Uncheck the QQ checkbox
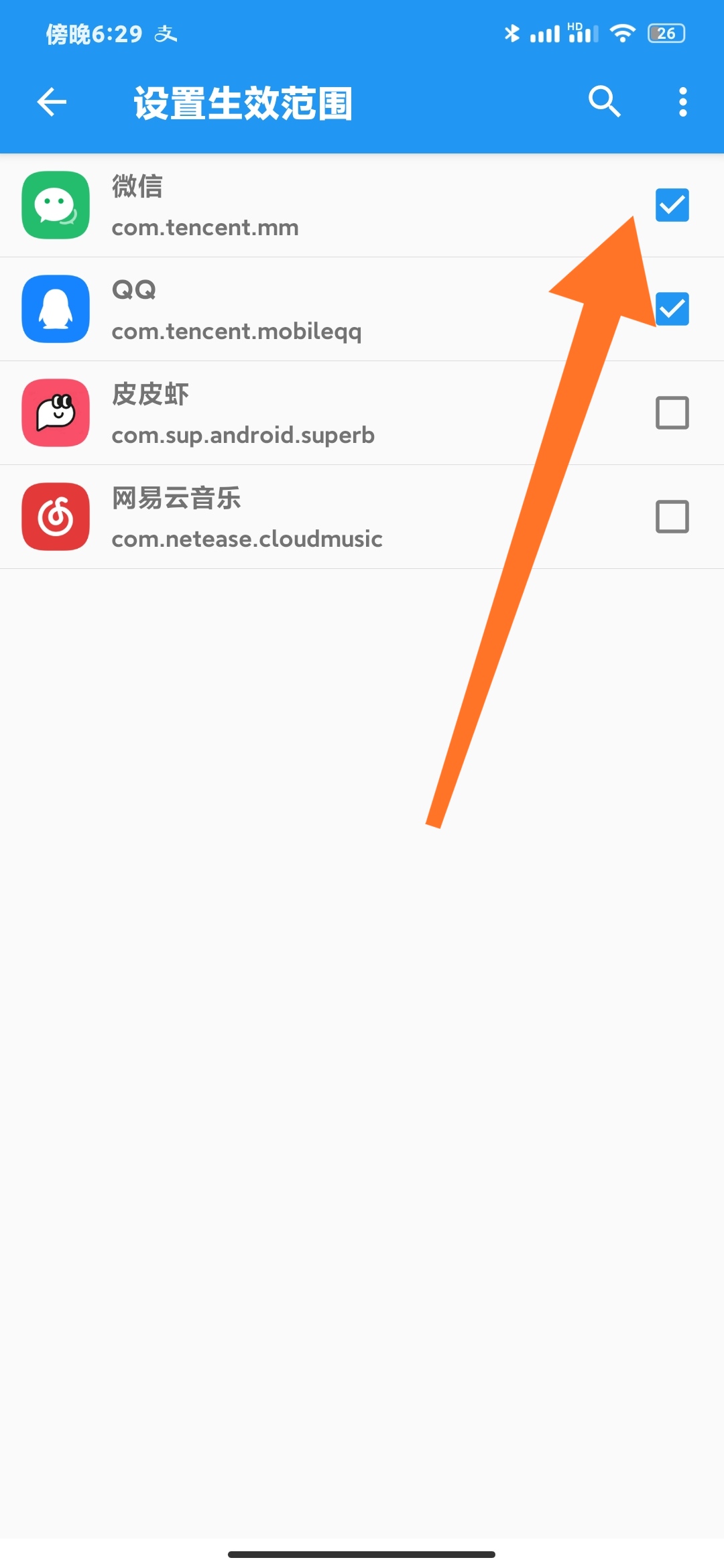724x1568 pixels. click(672, 309)
